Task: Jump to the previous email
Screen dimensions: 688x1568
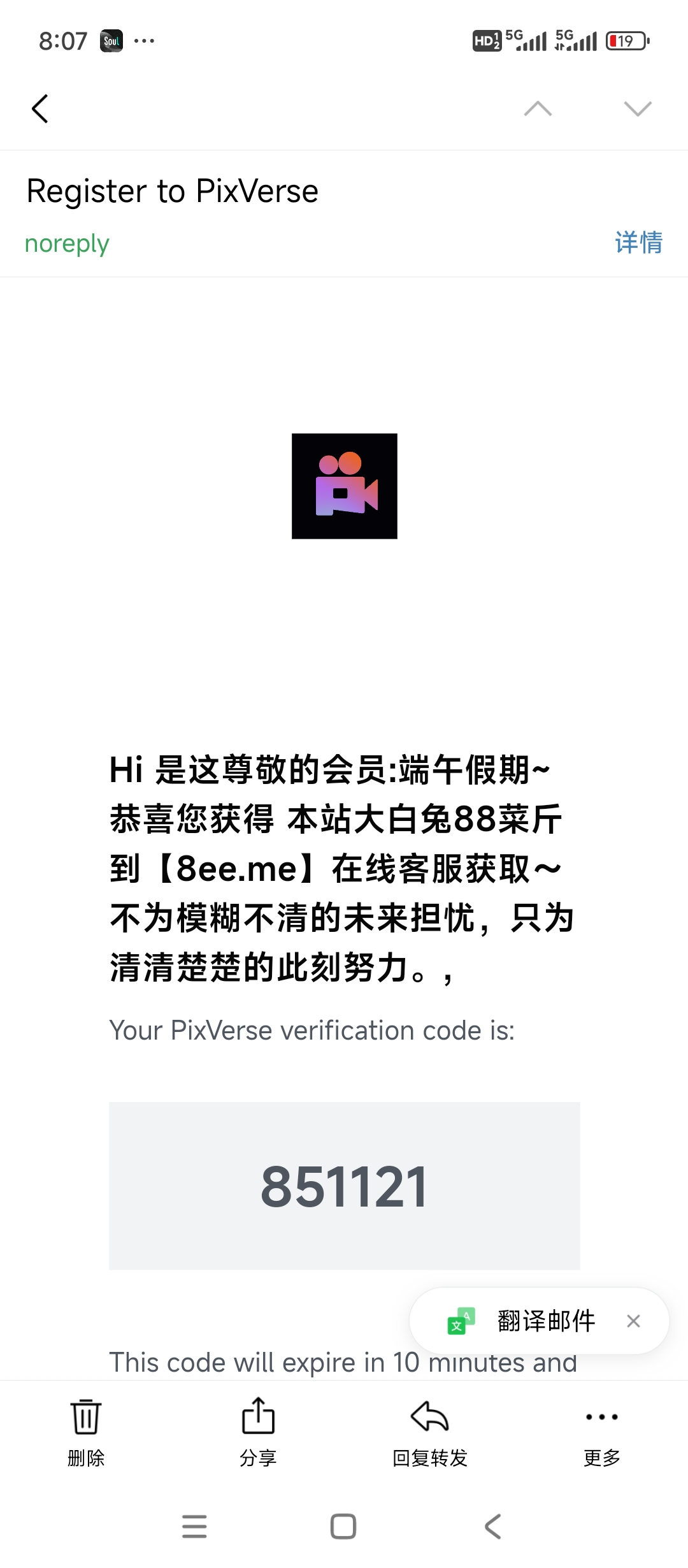Action: pos(538,108)
